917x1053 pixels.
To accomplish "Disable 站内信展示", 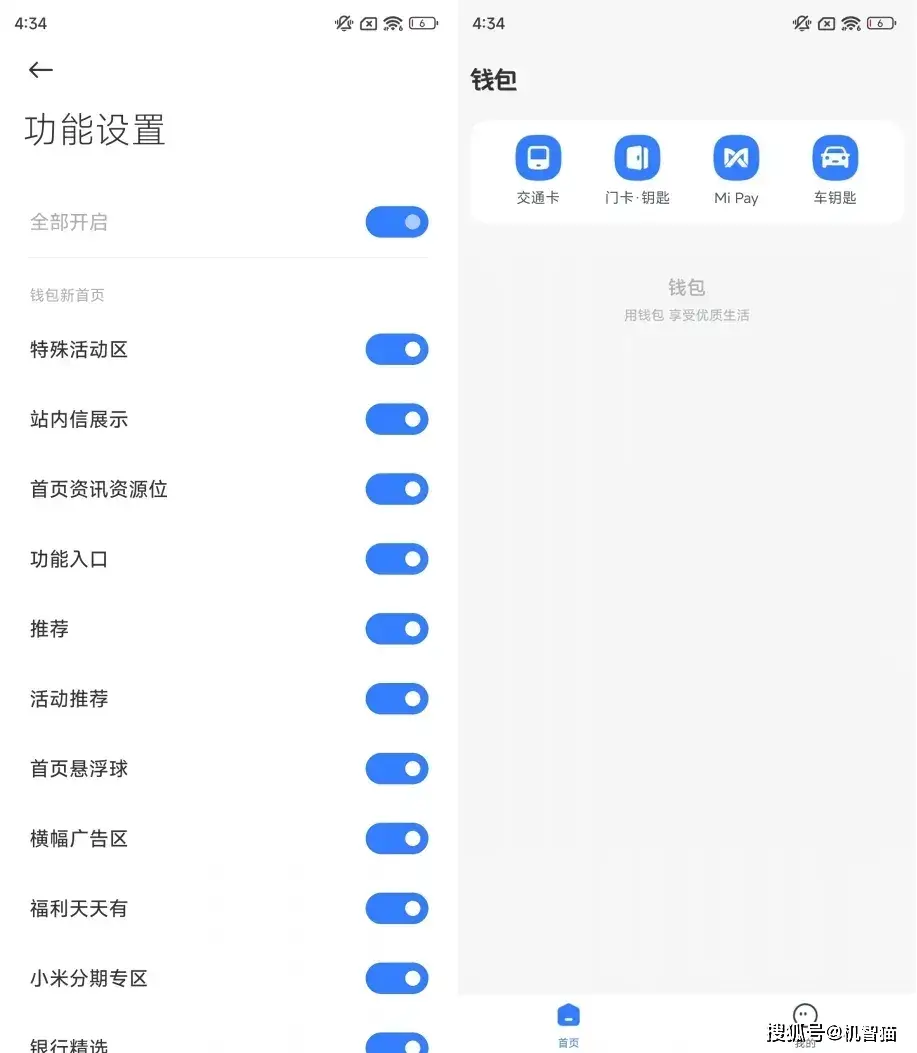I will point(397,419).
